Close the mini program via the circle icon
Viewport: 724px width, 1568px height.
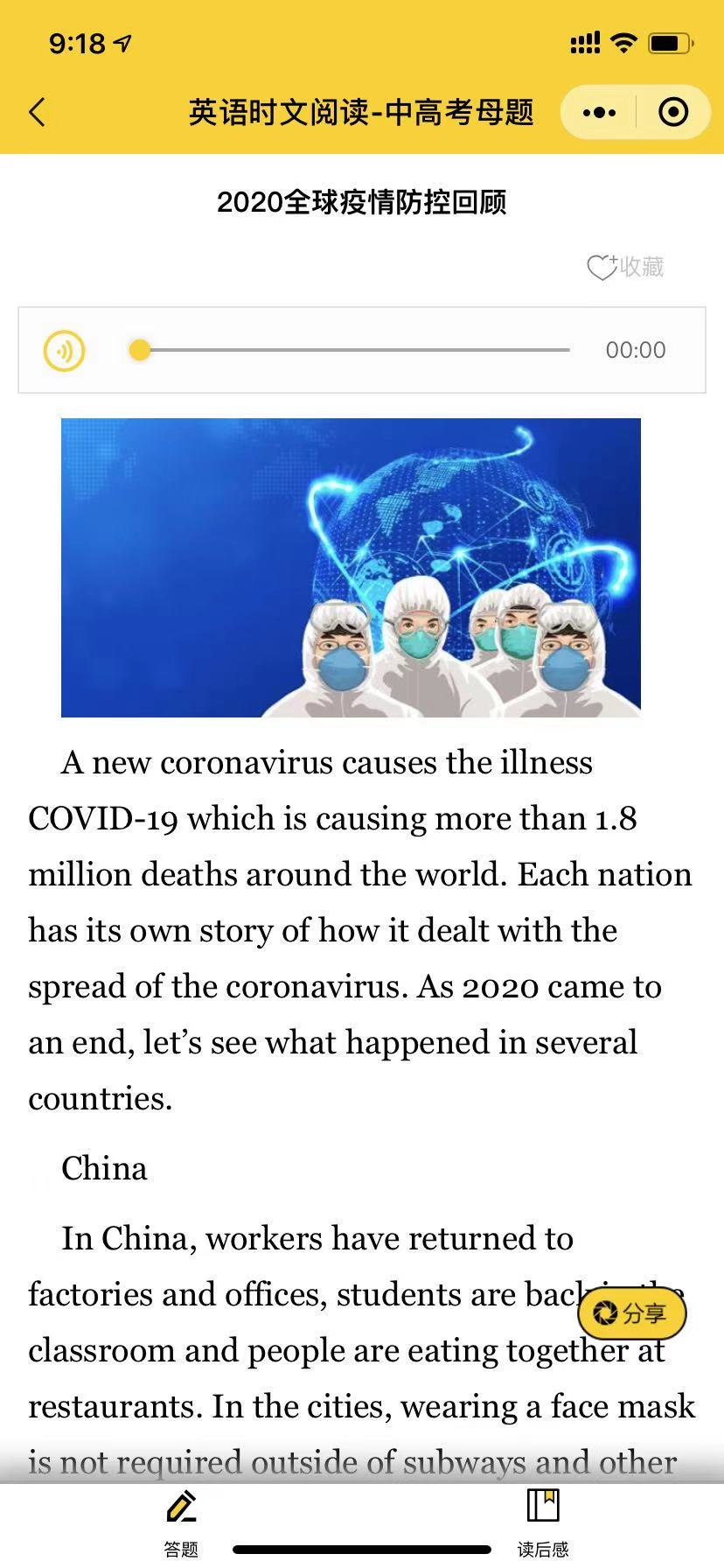click(x=672, y=112)
